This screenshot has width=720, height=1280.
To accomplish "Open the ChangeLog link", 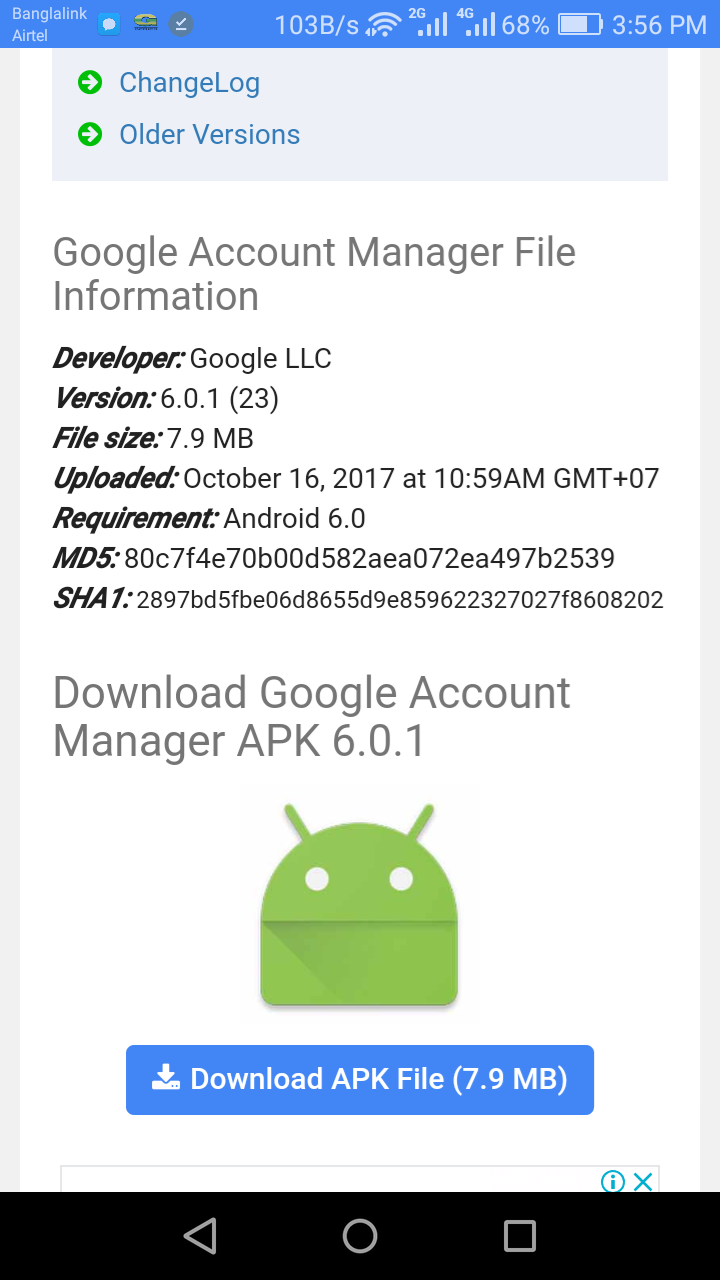I will 188,83.
